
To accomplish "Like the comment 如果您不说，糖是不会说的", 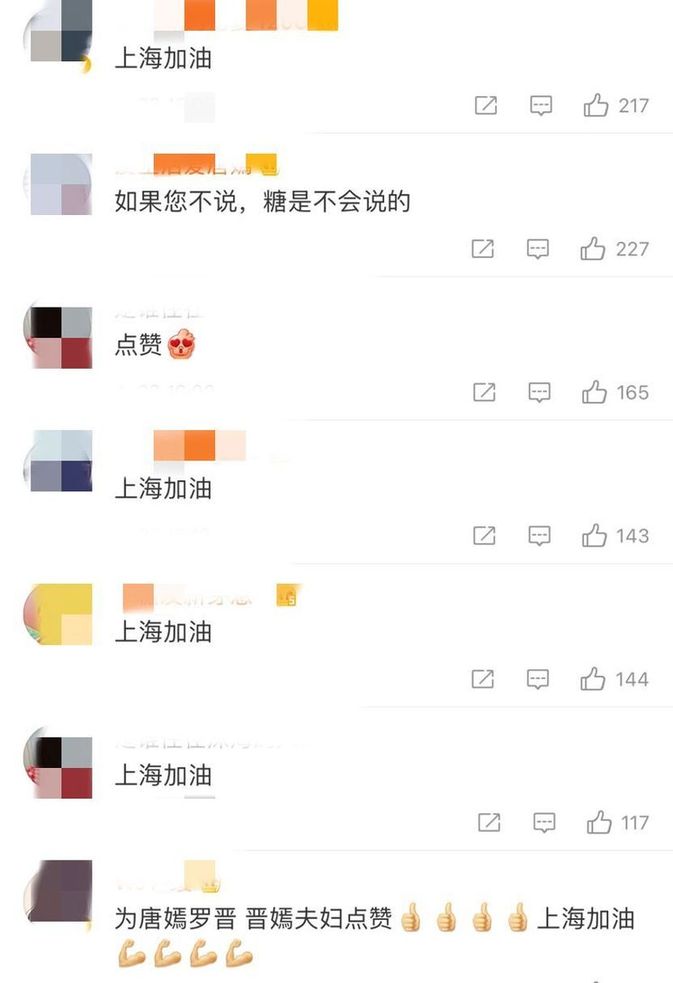I will coord(594,249).
